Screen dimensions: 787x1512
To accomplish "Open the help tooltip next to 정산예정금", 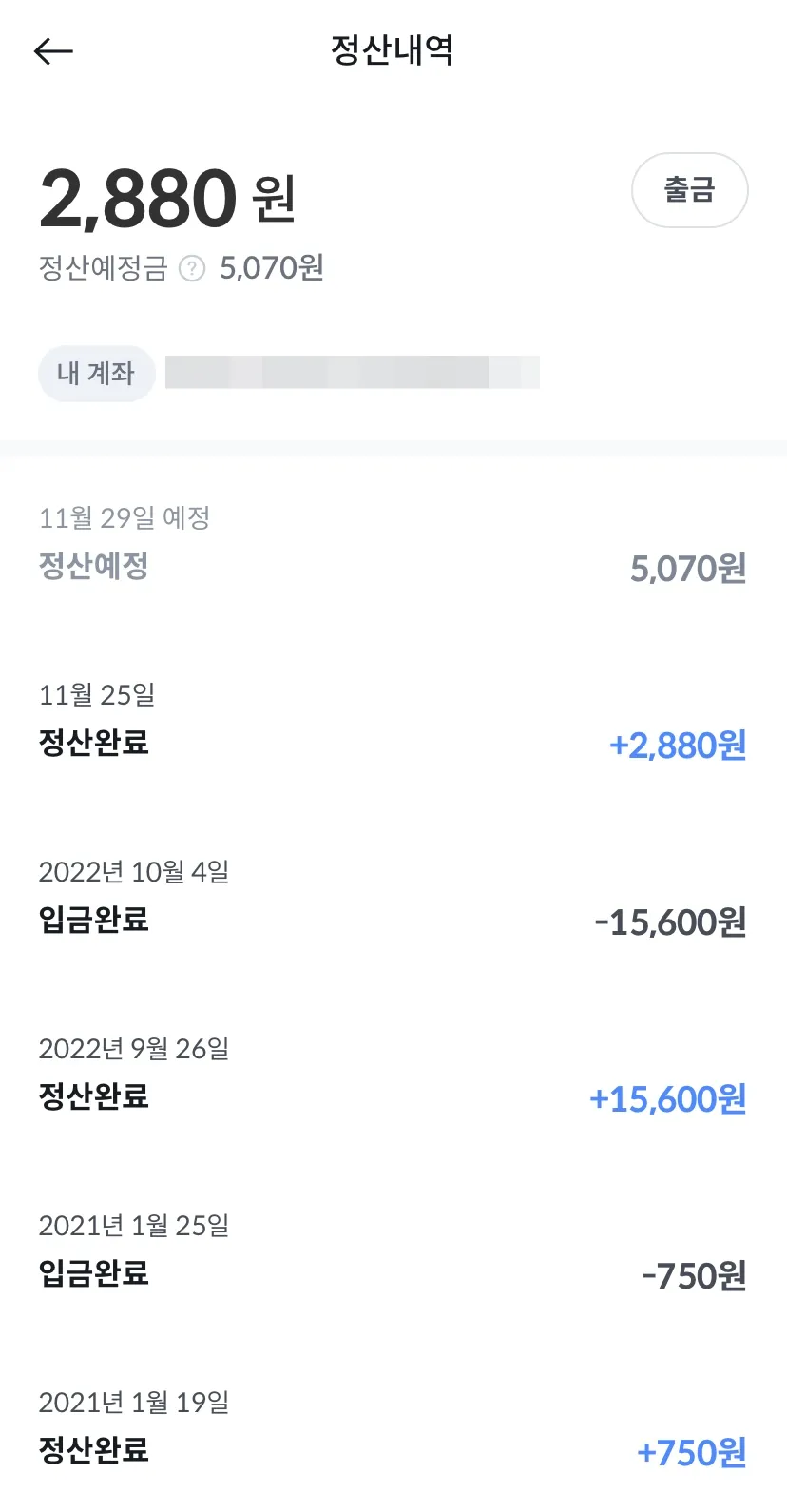I will tap(192, 269).
